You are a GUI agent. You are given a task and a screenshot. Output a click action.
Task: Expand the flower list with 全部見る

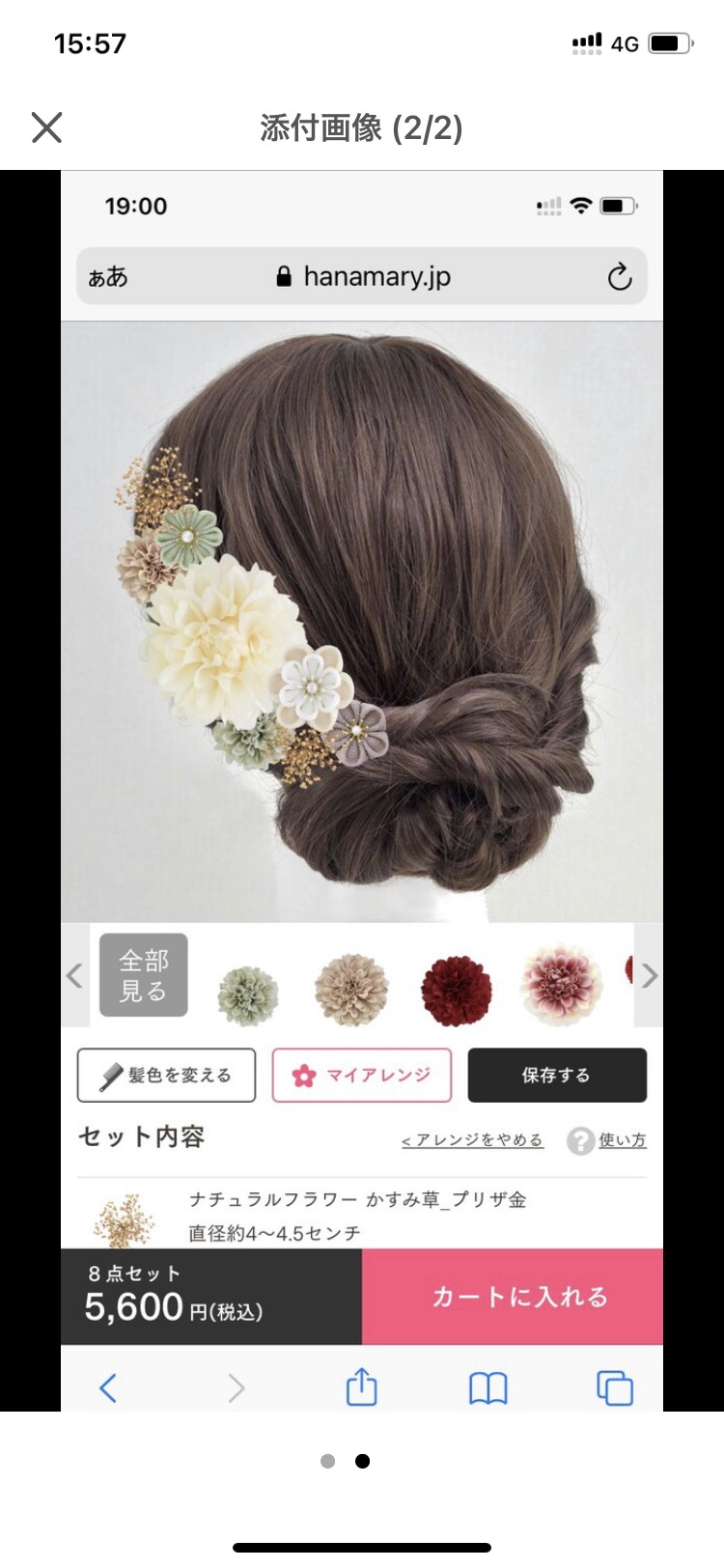143,975
